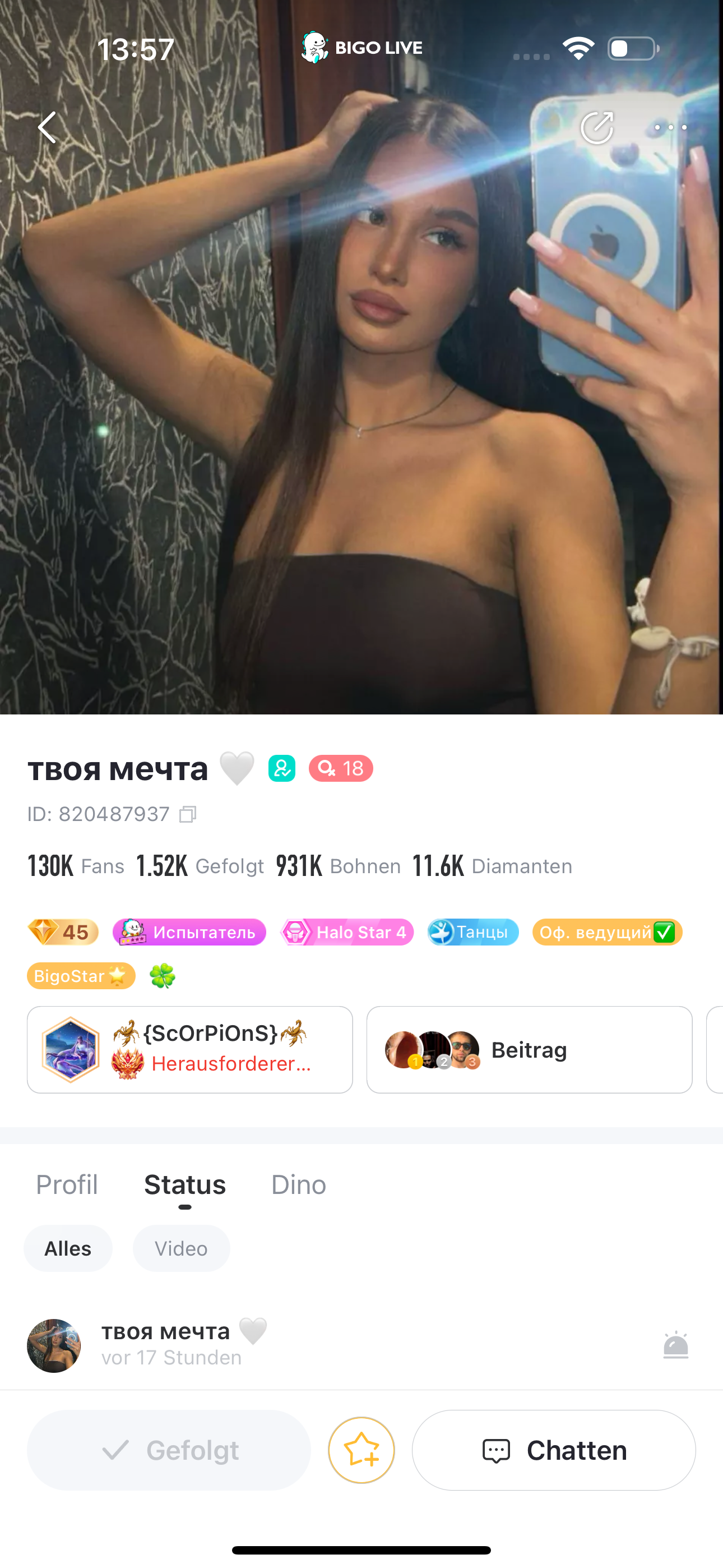Image resolution: width=723 pixels, height=1568 pixels.
Task: Select the Alles filter chip
Action: (x=68, y=1248)
